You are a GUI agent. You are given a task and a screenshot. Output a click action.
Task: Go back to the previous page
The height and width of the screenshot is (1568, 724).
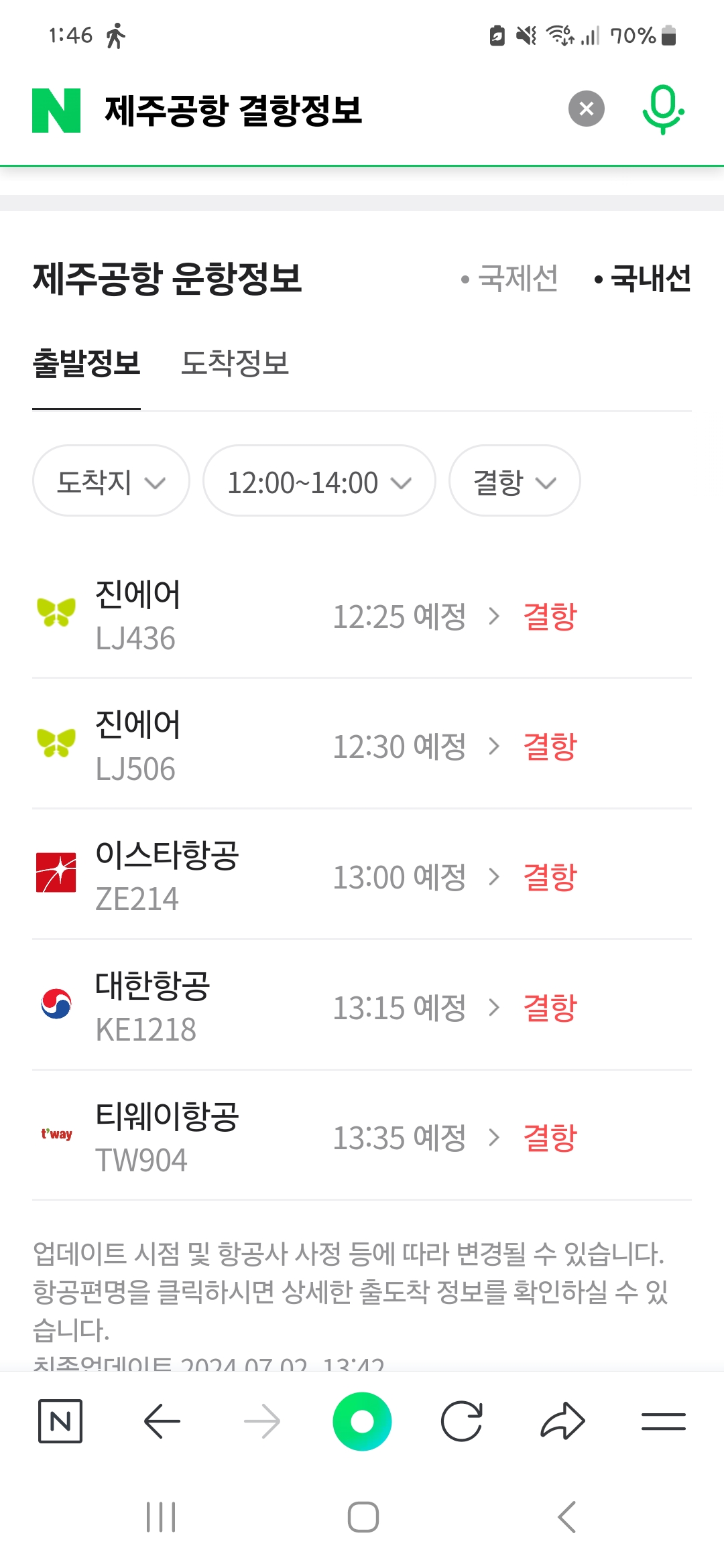click(162, 1421)
